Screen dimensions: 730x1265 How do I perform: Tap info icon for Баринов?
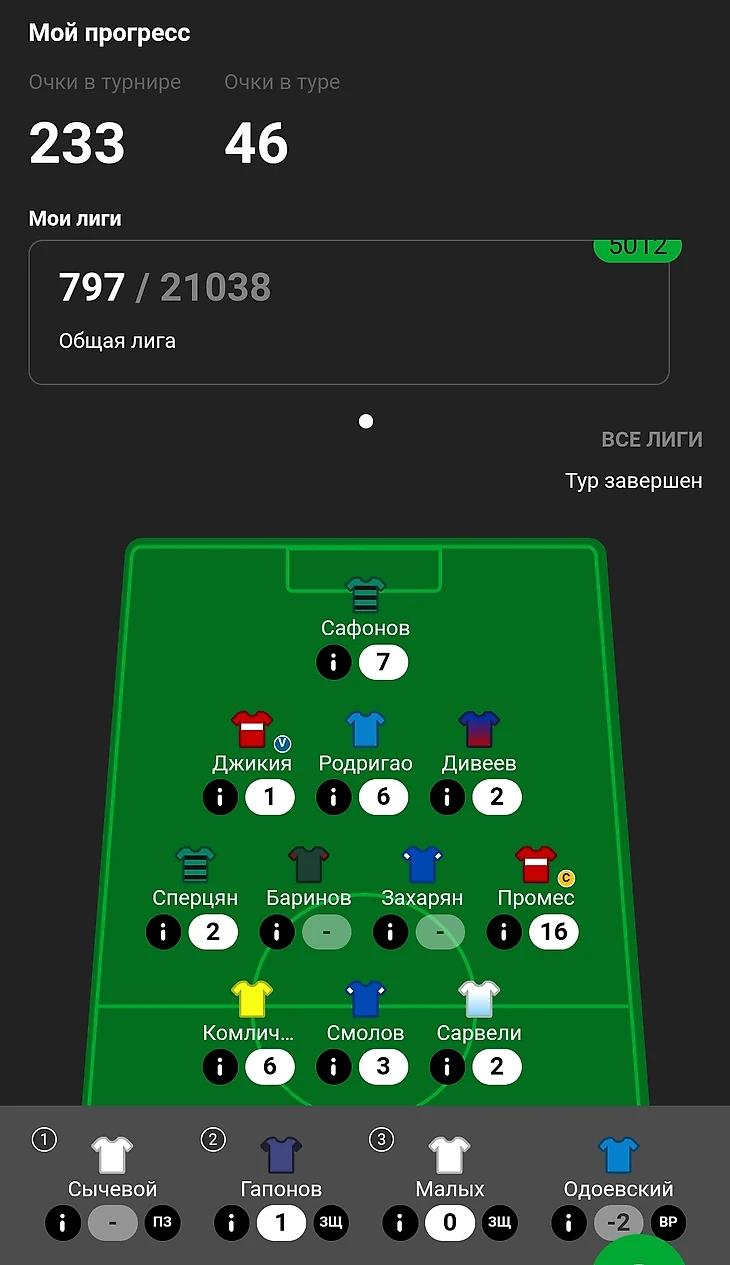pyautogui.click(x=277, y=932)
